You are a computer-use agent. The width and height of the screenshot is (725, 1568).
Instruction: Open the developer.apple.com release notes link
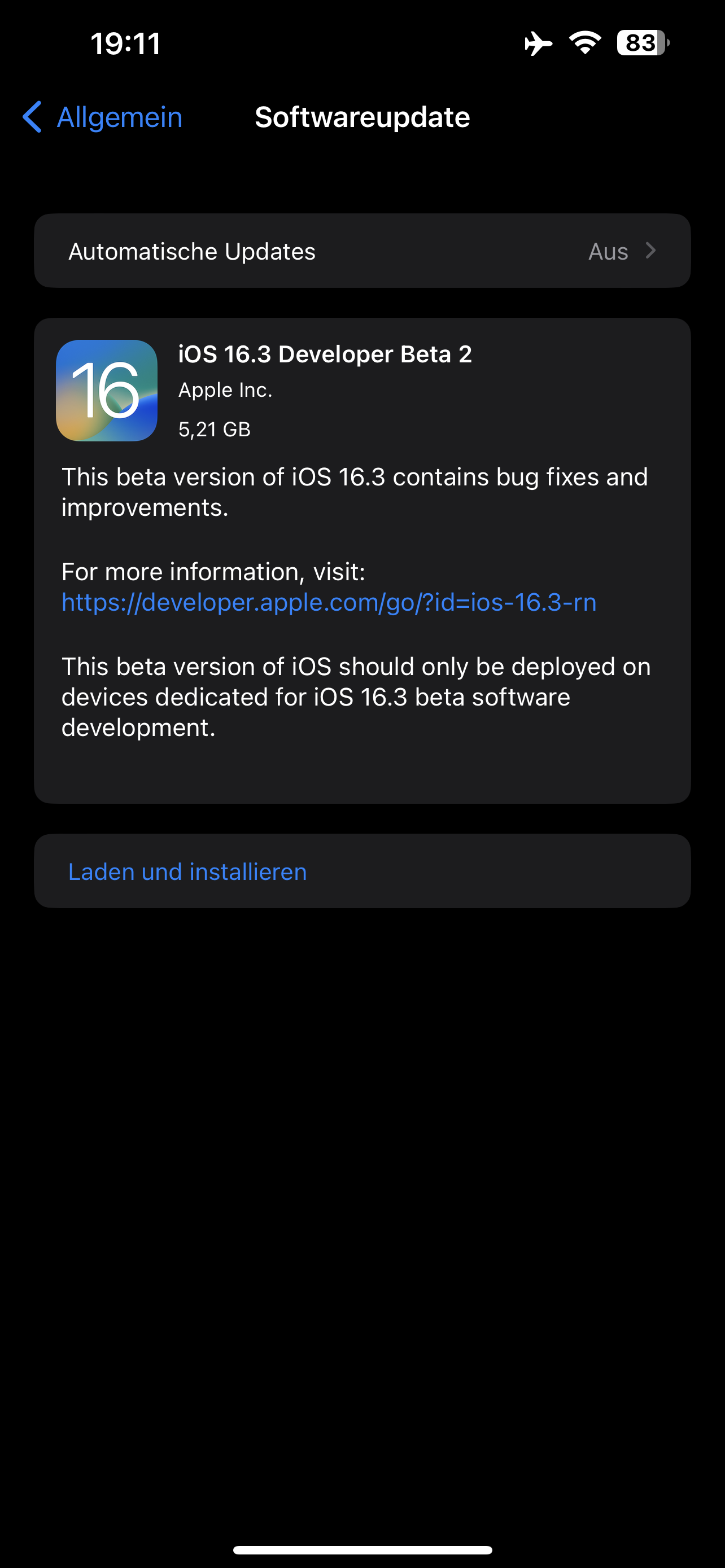tap(329, 602)
